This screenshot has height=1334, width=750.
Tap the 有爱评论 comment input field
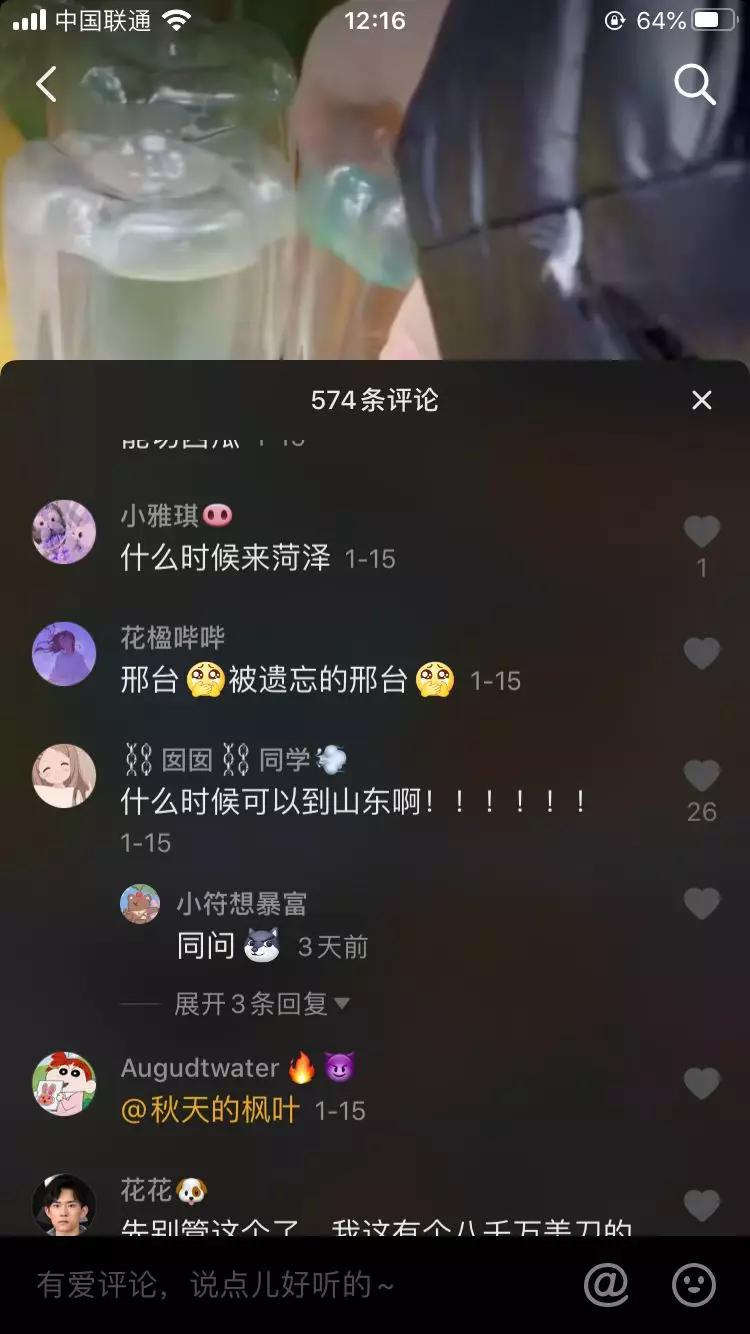pos(290,1285)
